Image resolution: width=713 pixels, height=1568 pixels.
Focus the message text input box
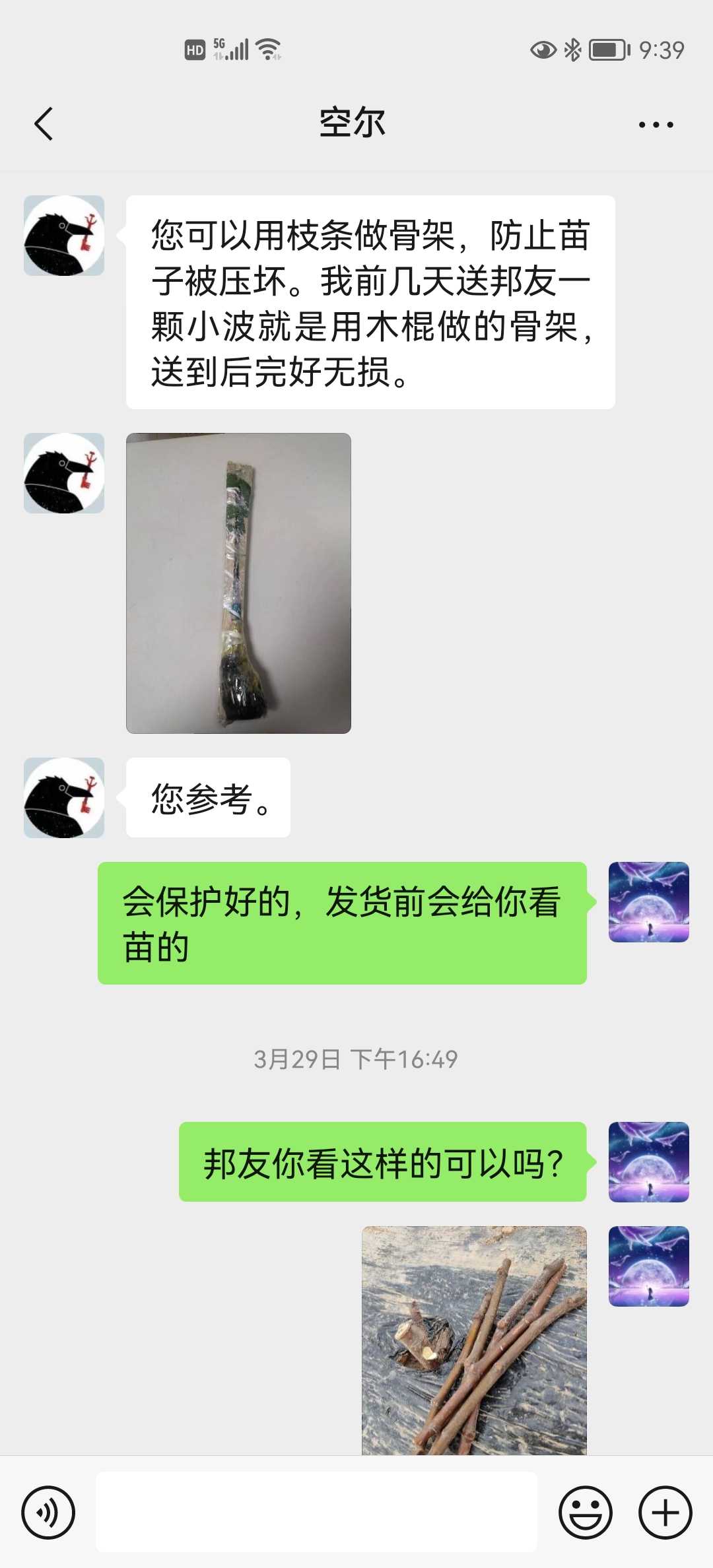click(x=316, y=1511)
